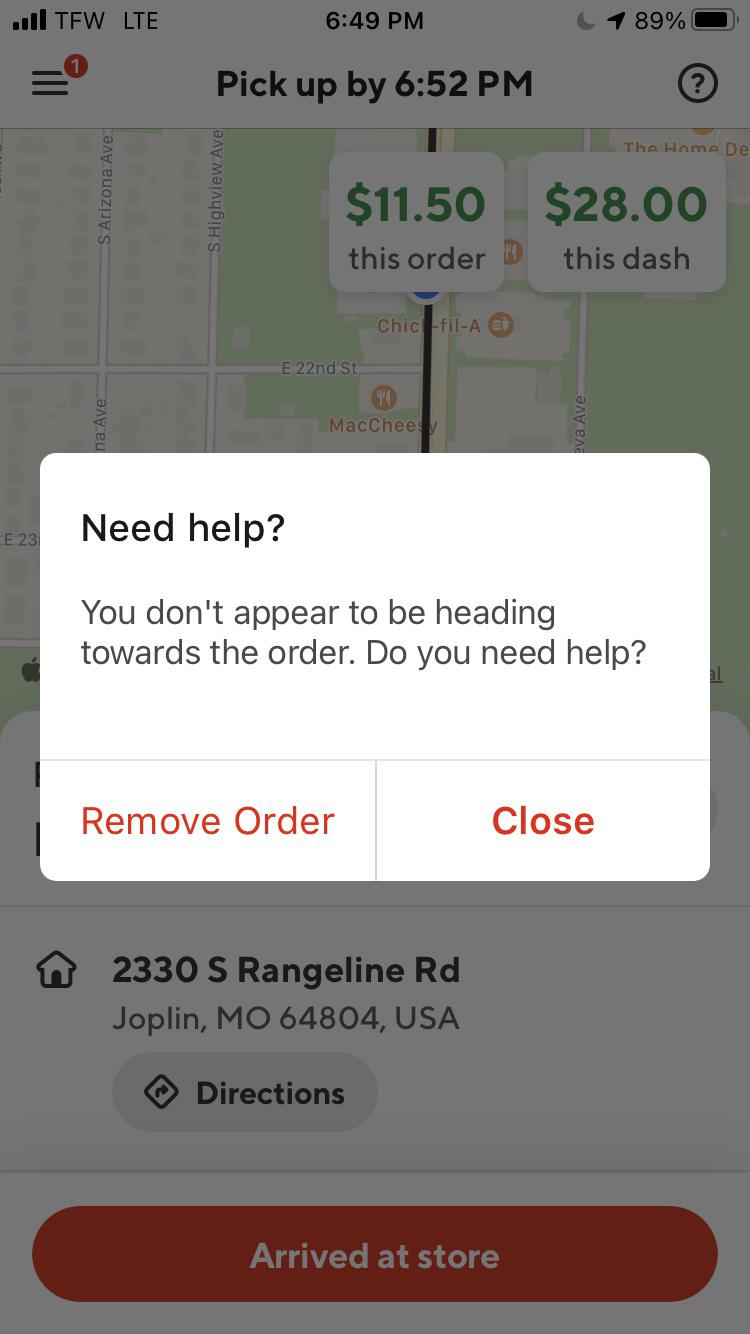The image size is (750, 1334).
Task: Open Directions to 2330 S Rangeline Rd
Action: (244, 1092)
